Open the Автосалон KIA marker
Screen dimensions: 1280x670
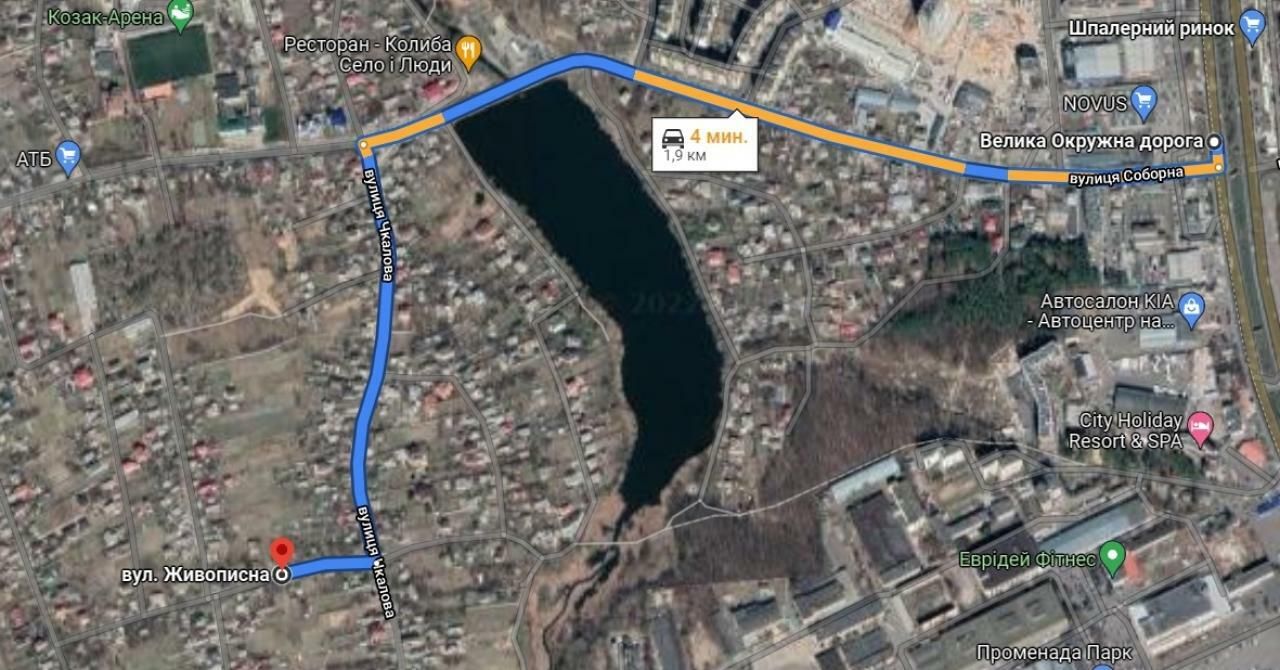pos(1191,309)
